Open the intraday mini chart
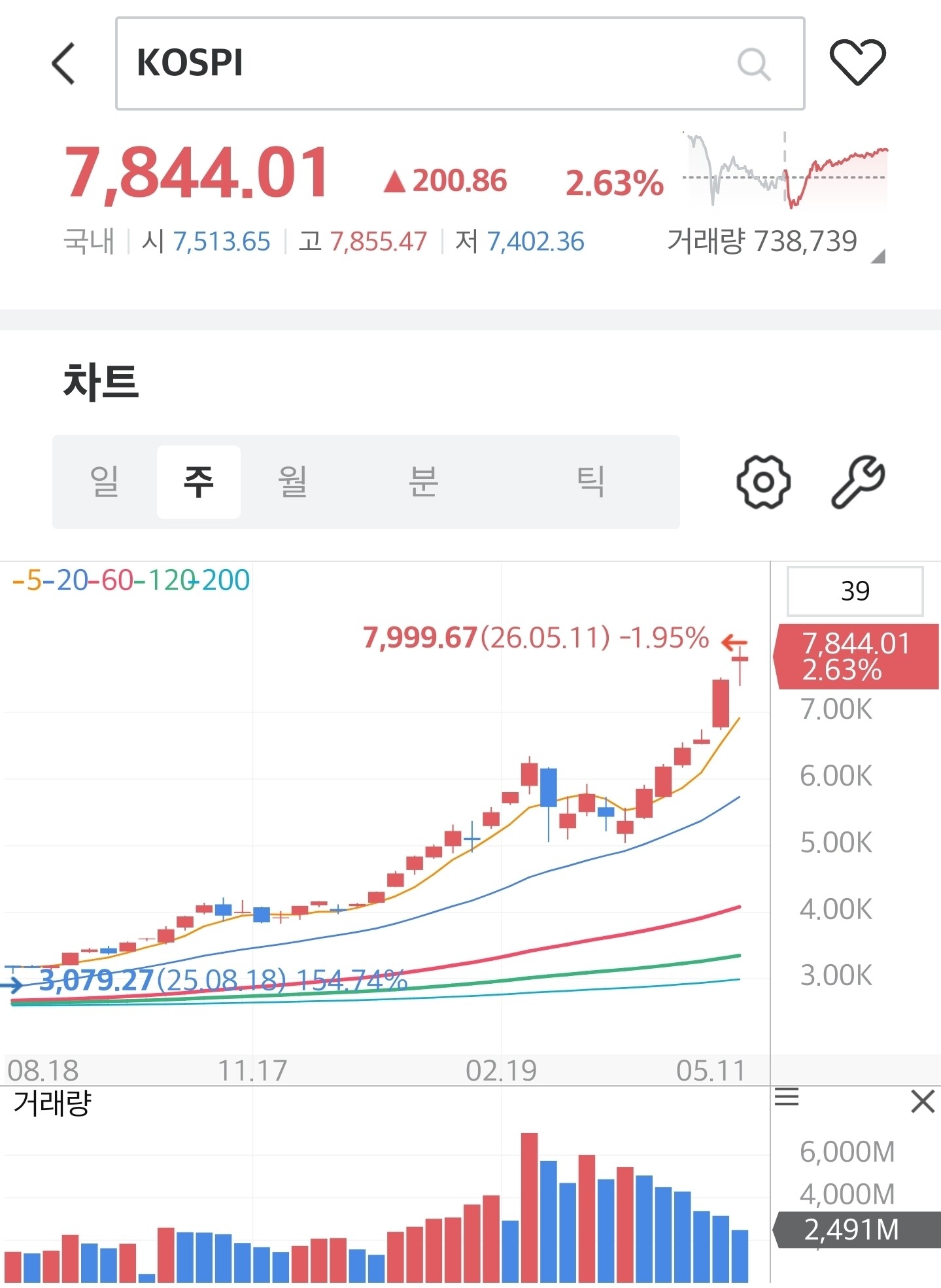This screenshot has height=1288, width=941. (785, 169)
